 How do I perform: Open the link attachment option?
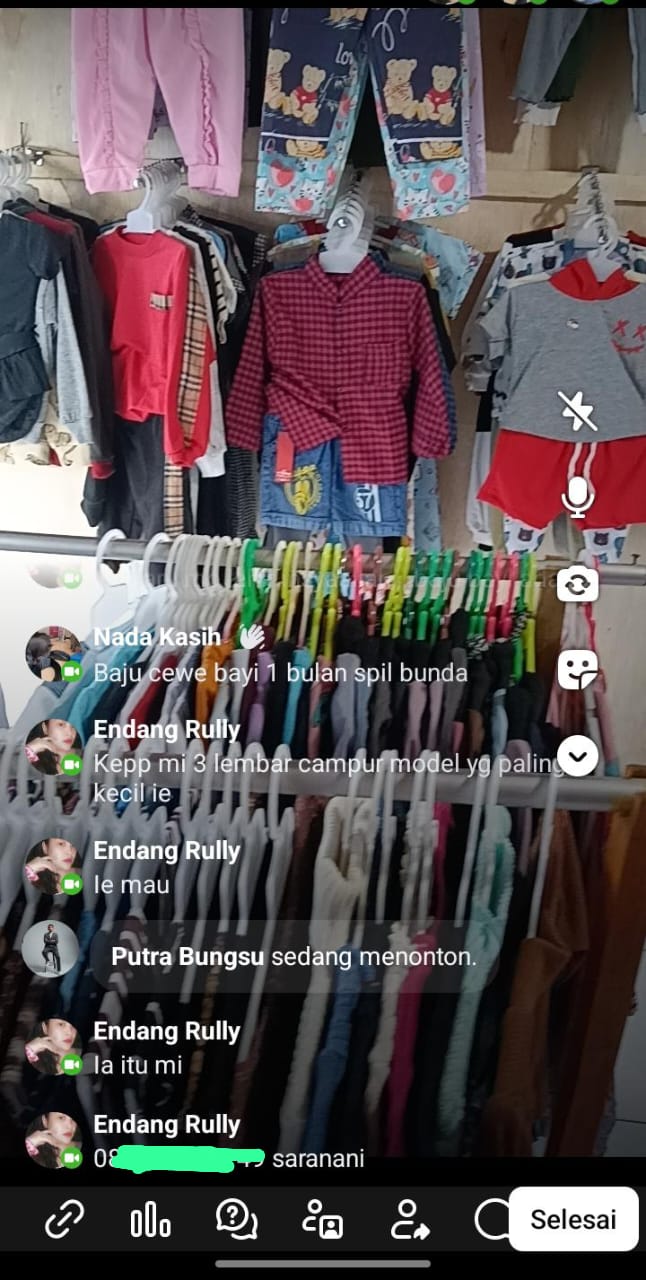pos(65,1220)
